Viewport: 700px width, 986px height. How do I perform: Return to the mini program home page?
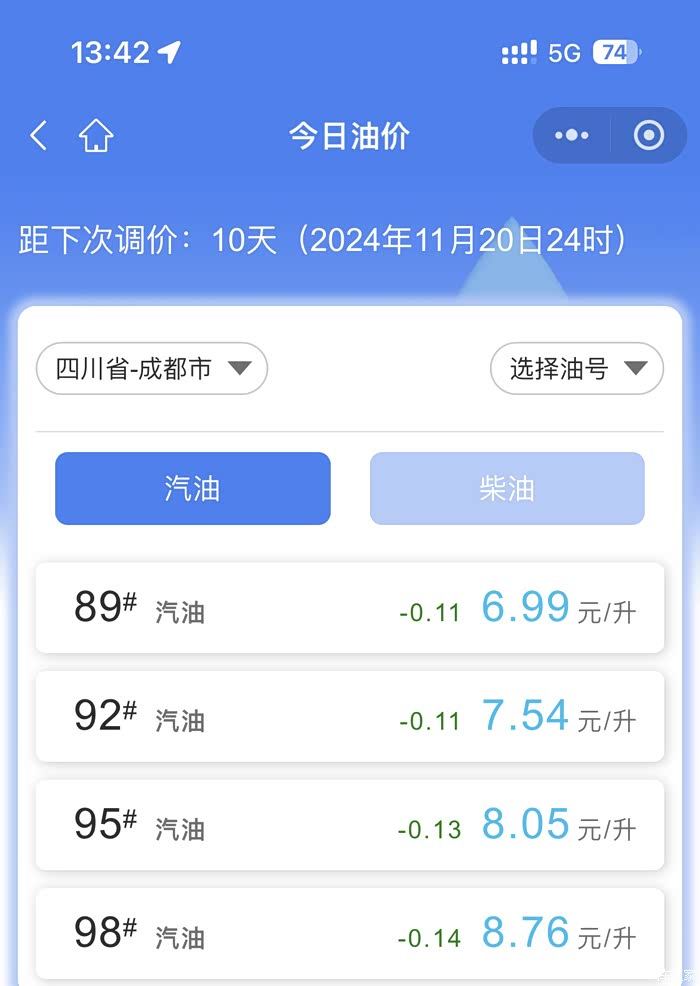(x=96, y=136)
